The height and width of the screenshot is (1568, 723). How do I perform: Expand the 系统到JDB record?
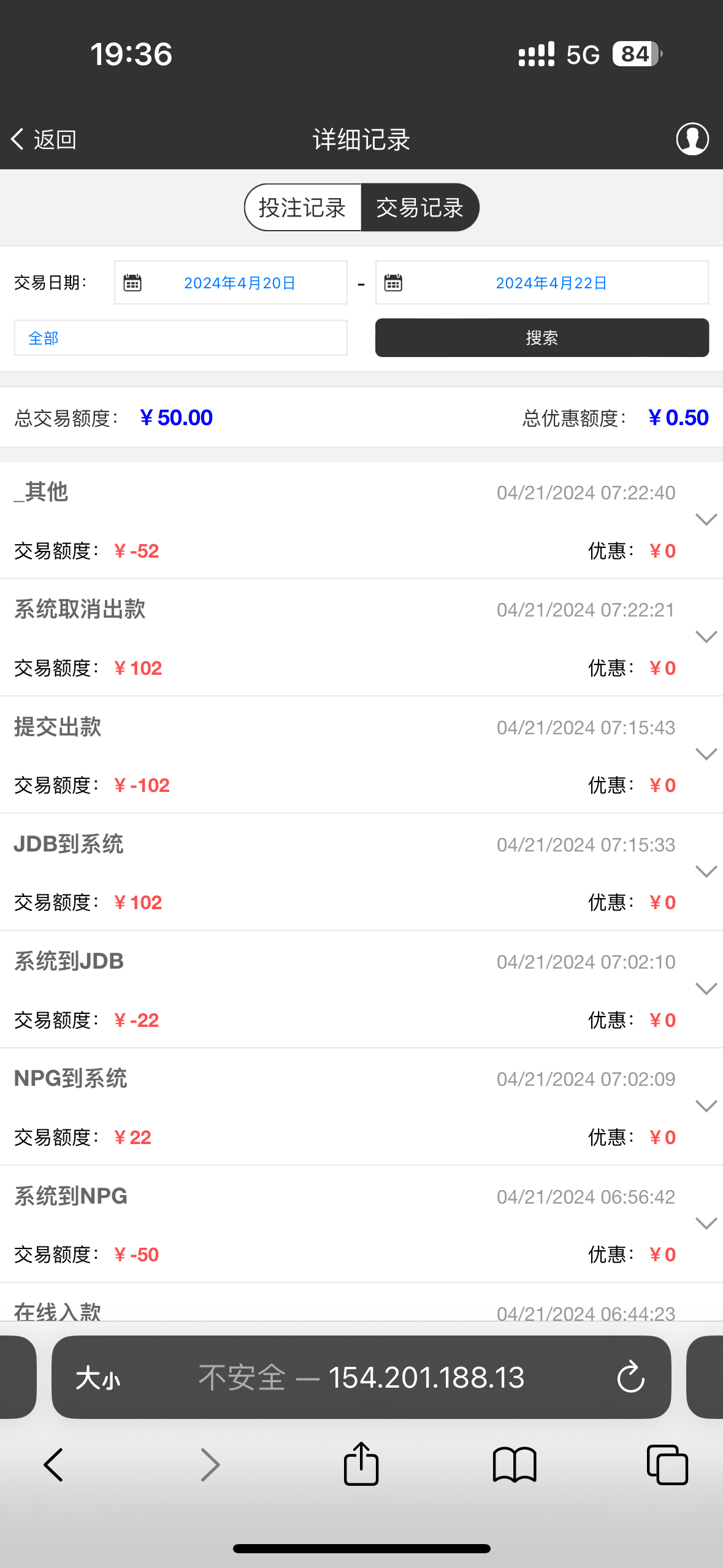706,988
